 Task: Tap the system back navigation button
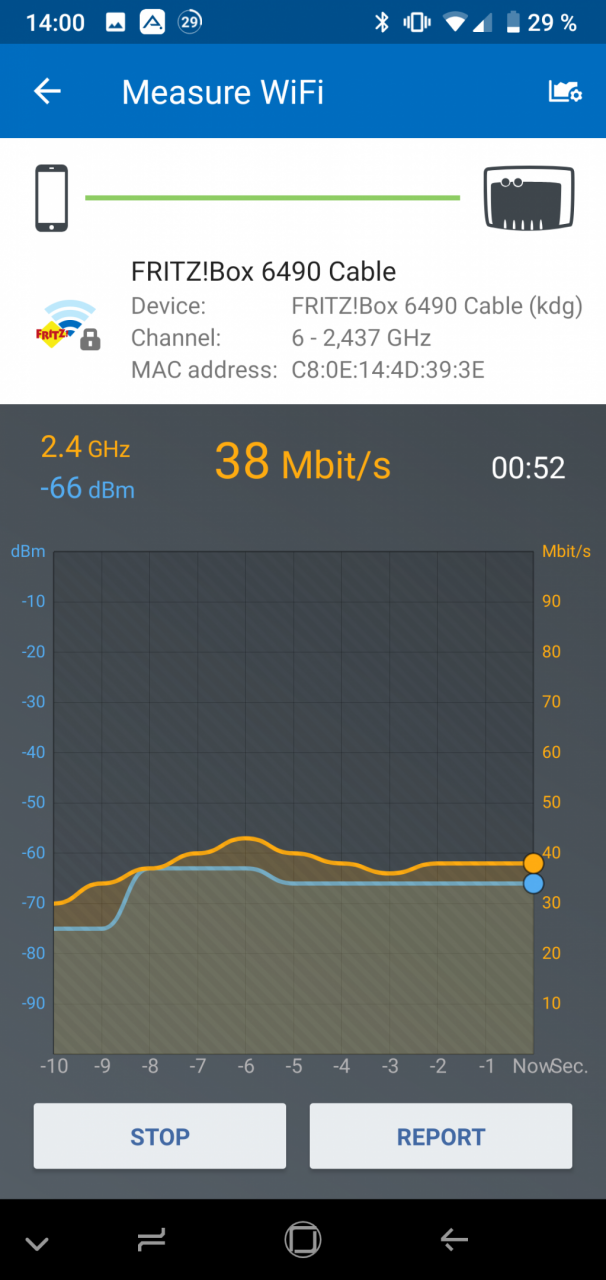[454, 1241]
